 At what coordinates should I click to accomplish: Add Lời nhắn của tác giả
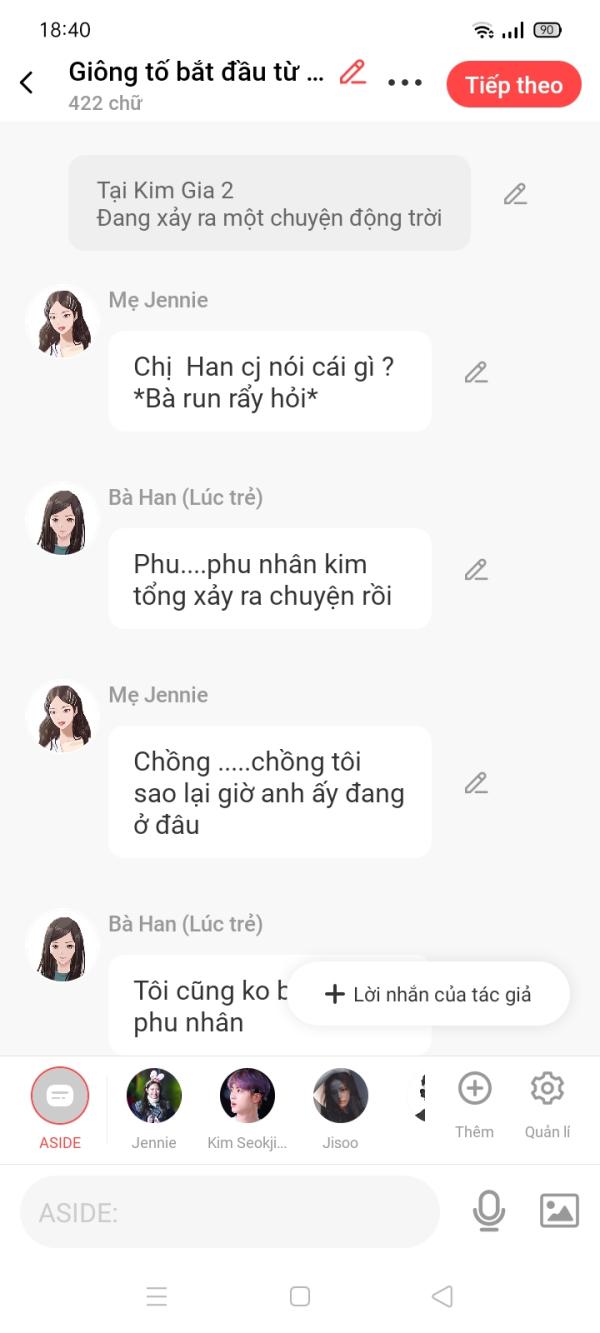click(428, 994)
